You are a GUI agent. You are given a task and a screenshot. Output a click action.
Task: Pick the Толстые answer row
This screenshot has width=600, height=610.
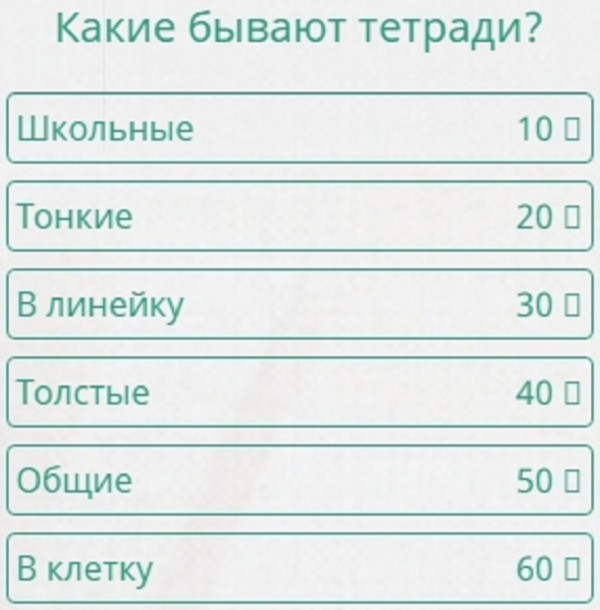click(300, 392)
